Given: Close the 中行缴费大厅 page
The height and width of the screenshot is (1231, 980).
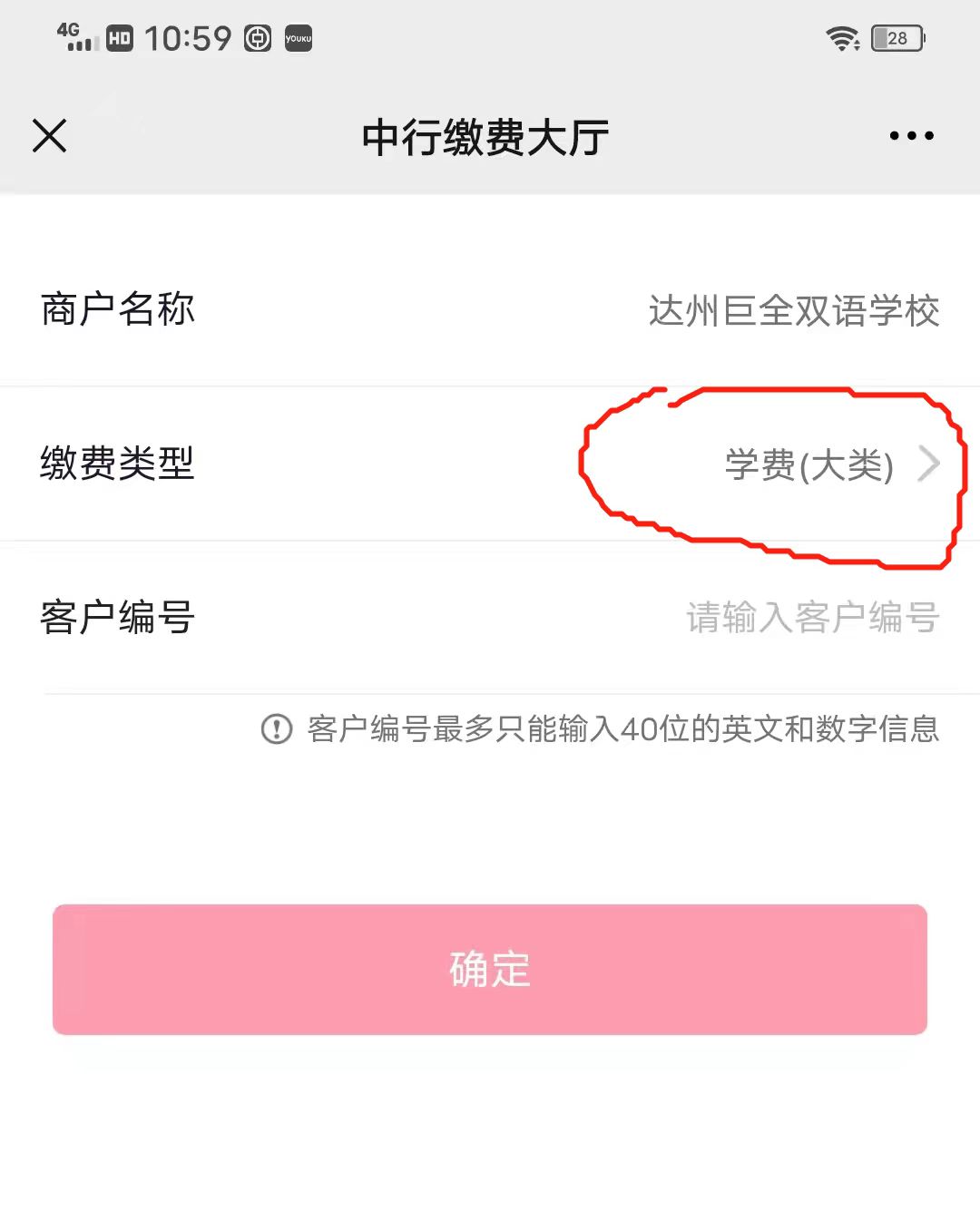Looking at the screenshot, I should click(50, 137).
